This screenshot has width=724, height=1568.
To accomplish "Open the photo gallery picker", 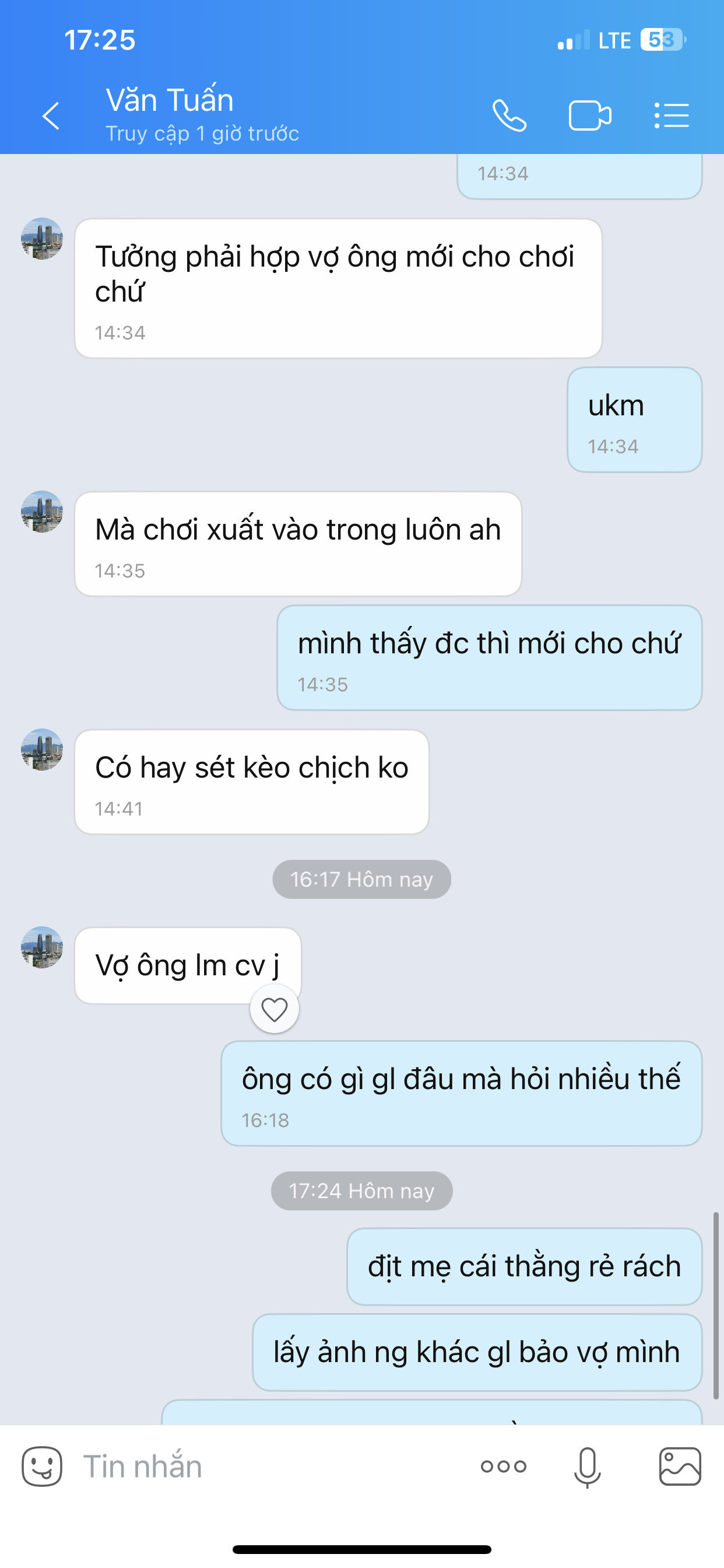I will click(x=680, y=1466).
